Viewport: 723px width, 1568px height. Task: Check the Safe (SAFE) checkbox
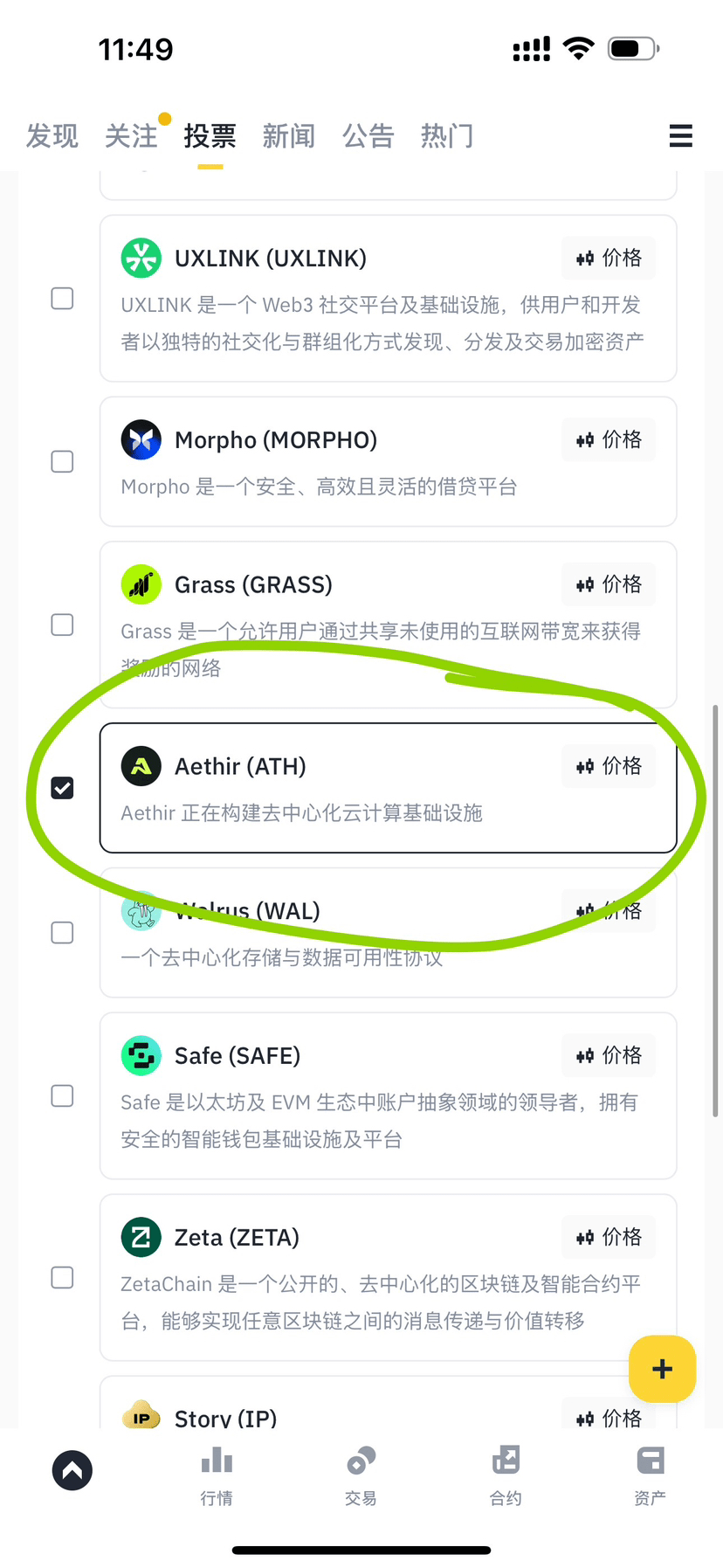(62, 1095)
